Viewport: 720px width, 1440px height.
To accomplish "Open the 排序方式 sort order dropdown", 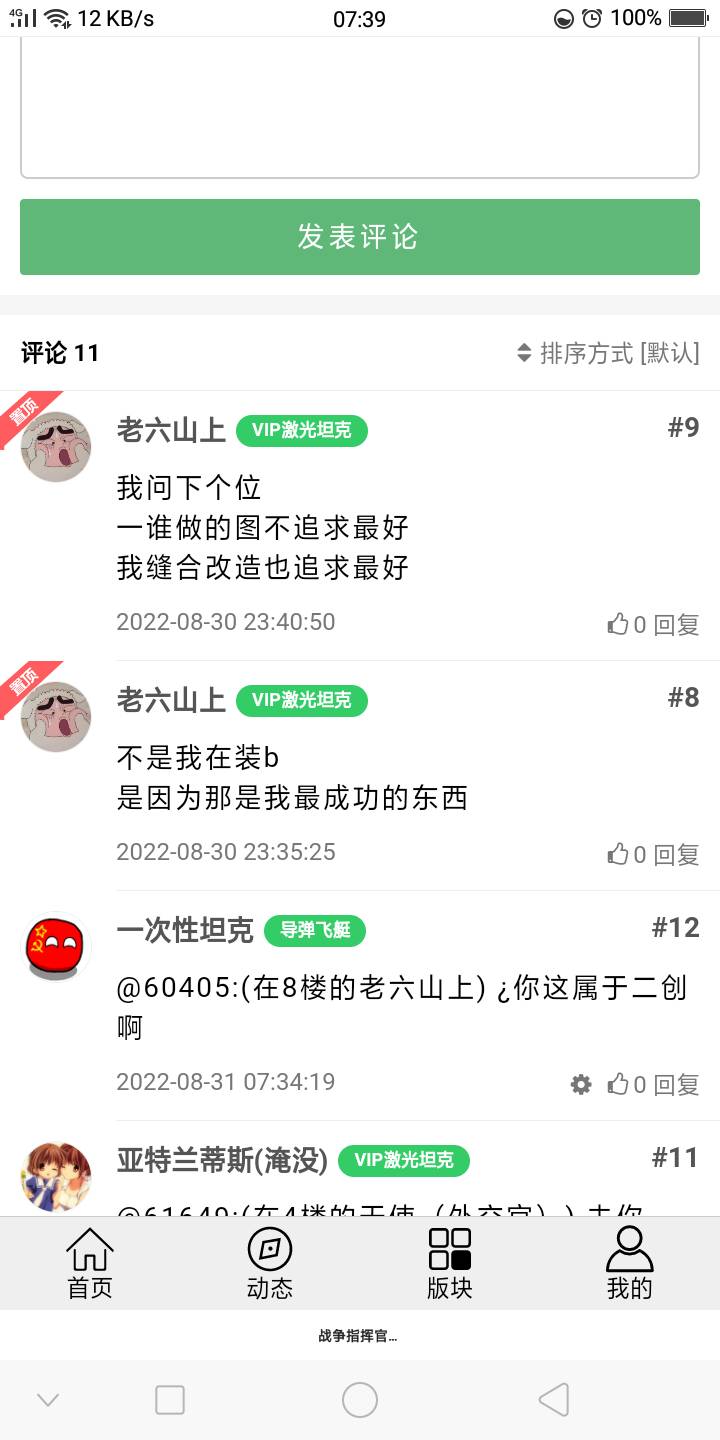I will point(608,353).
